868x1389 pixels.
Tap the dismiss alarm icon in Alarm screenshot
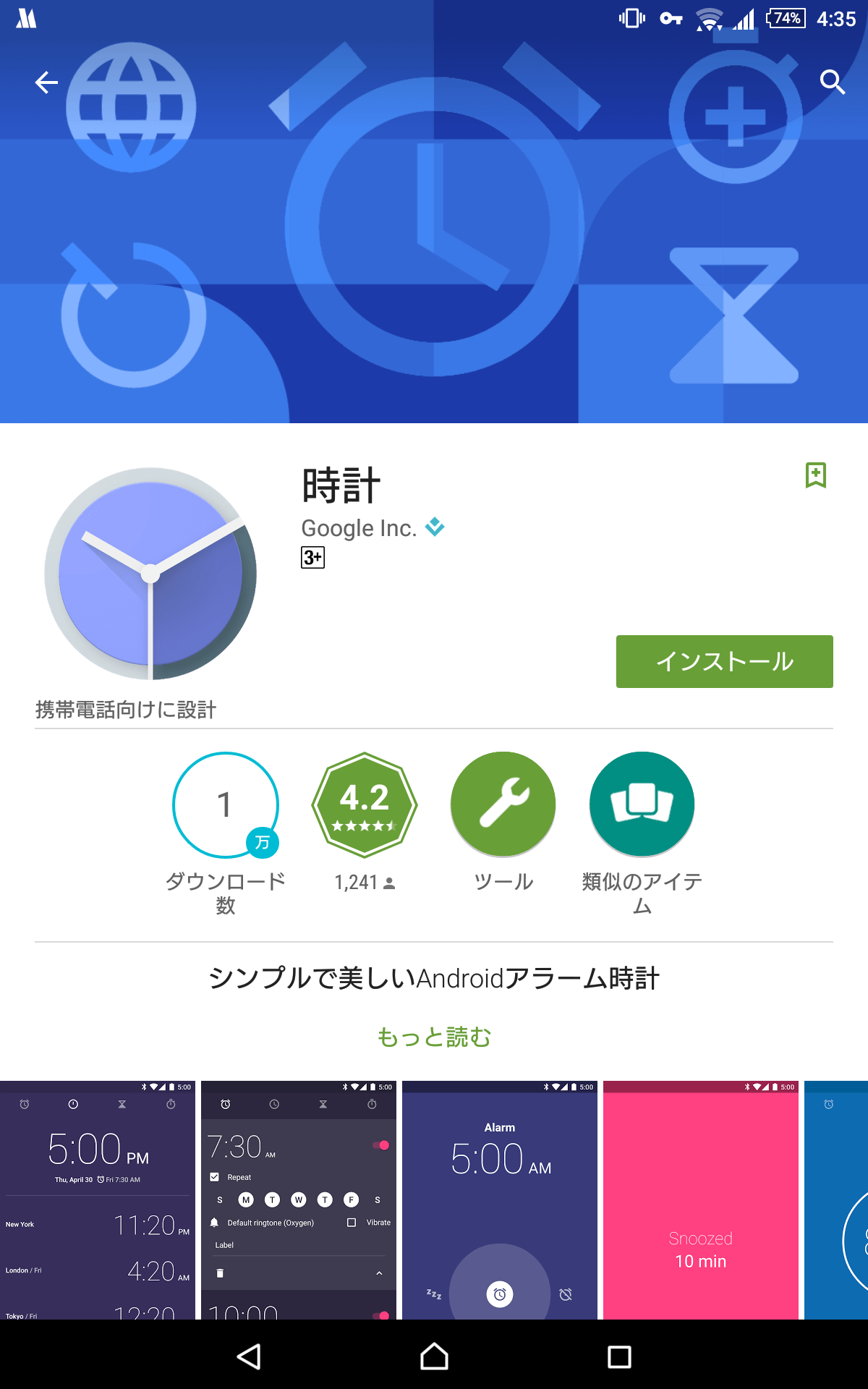tap(566, 1295)
